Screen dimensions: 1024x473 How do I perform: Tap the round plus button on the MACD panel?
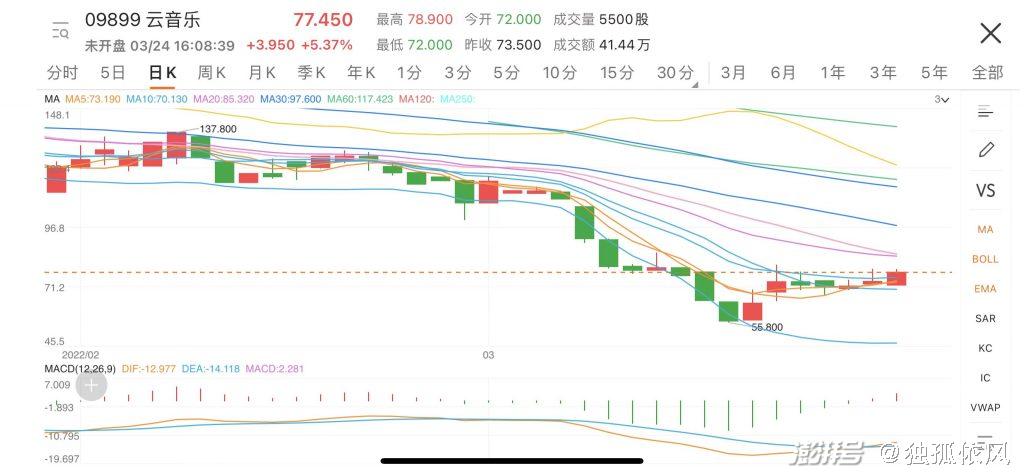[x=91, y=385]
